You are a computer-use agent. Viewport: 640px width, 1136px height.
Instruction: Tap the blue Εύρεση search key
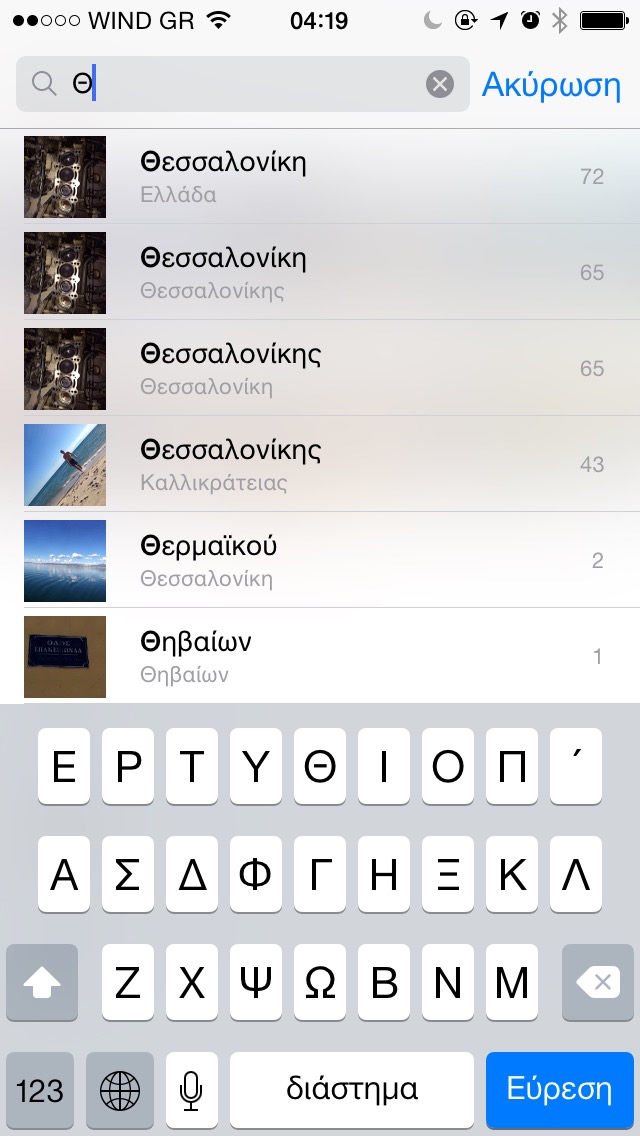pos(559,1089)
